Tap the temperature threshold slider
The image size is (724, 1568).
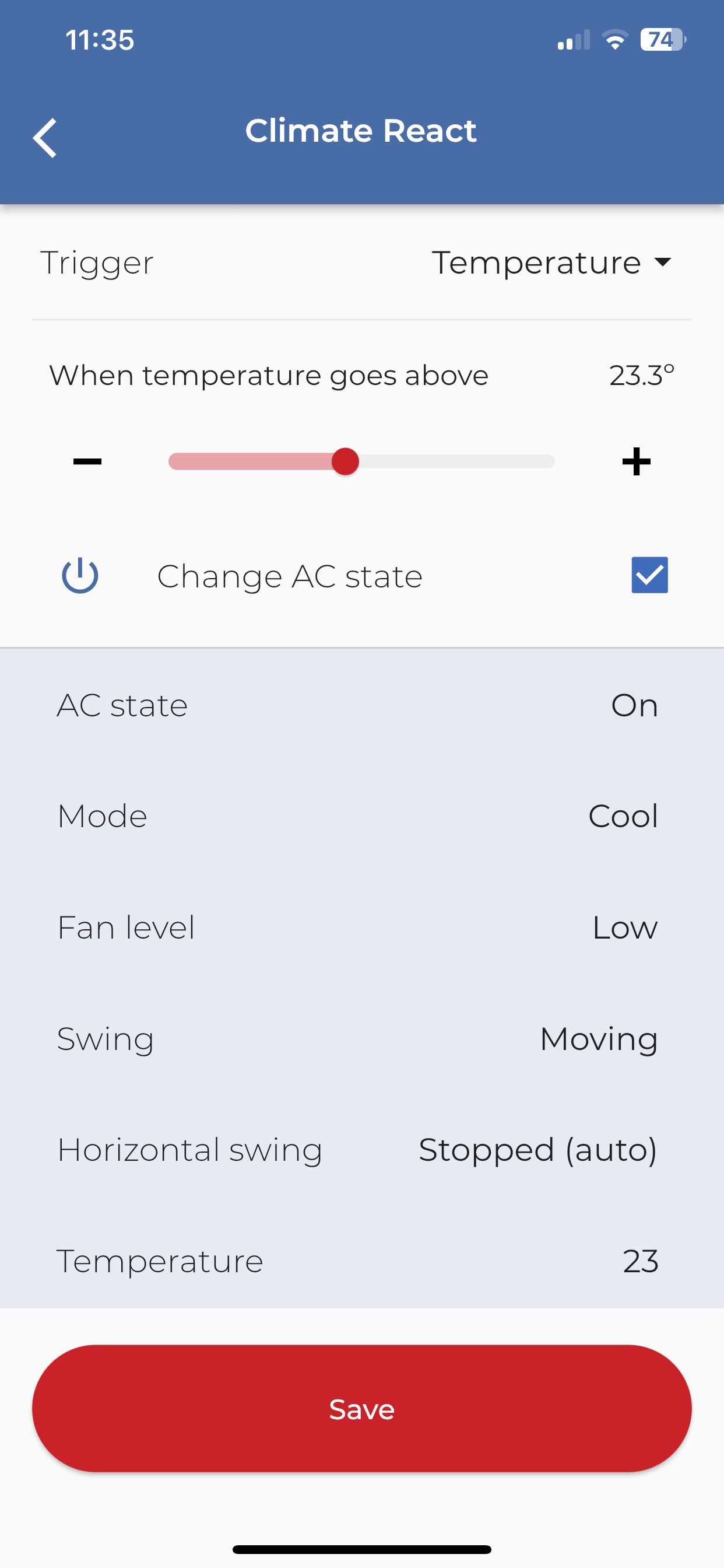[x=361, y=461]
